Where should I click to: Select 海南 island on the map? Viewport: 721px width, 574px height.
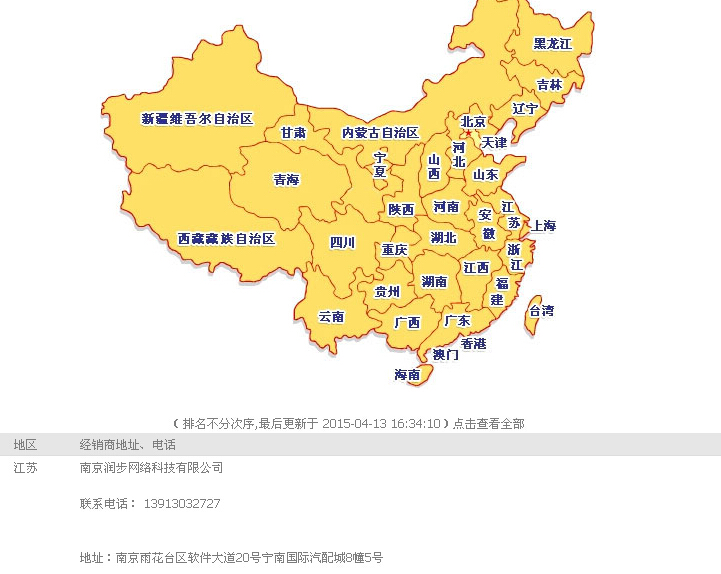(407, 375)
